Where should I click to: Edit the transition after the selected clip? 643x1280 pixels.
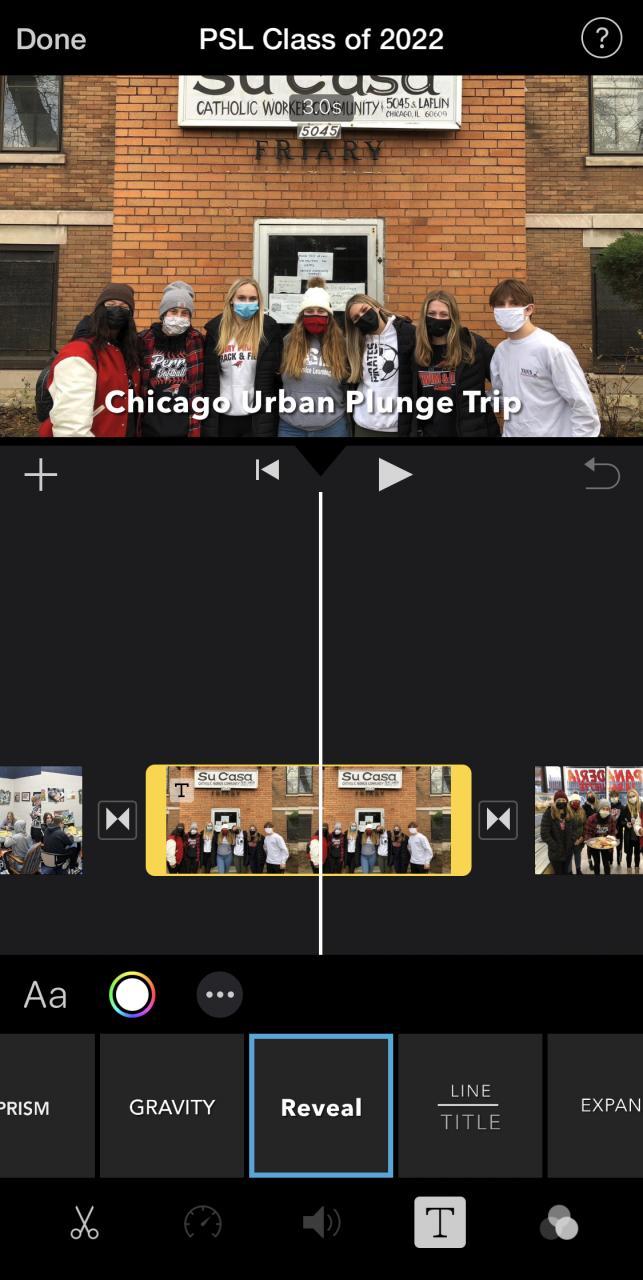click(498, 820)
